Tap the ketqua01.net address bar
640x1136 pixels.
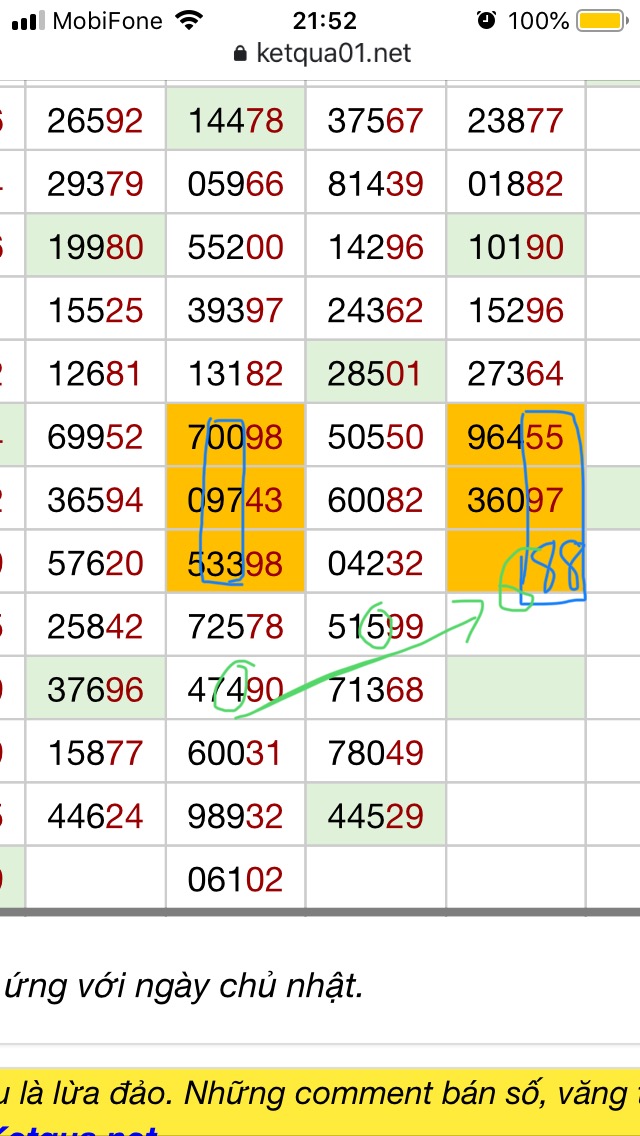323,54
